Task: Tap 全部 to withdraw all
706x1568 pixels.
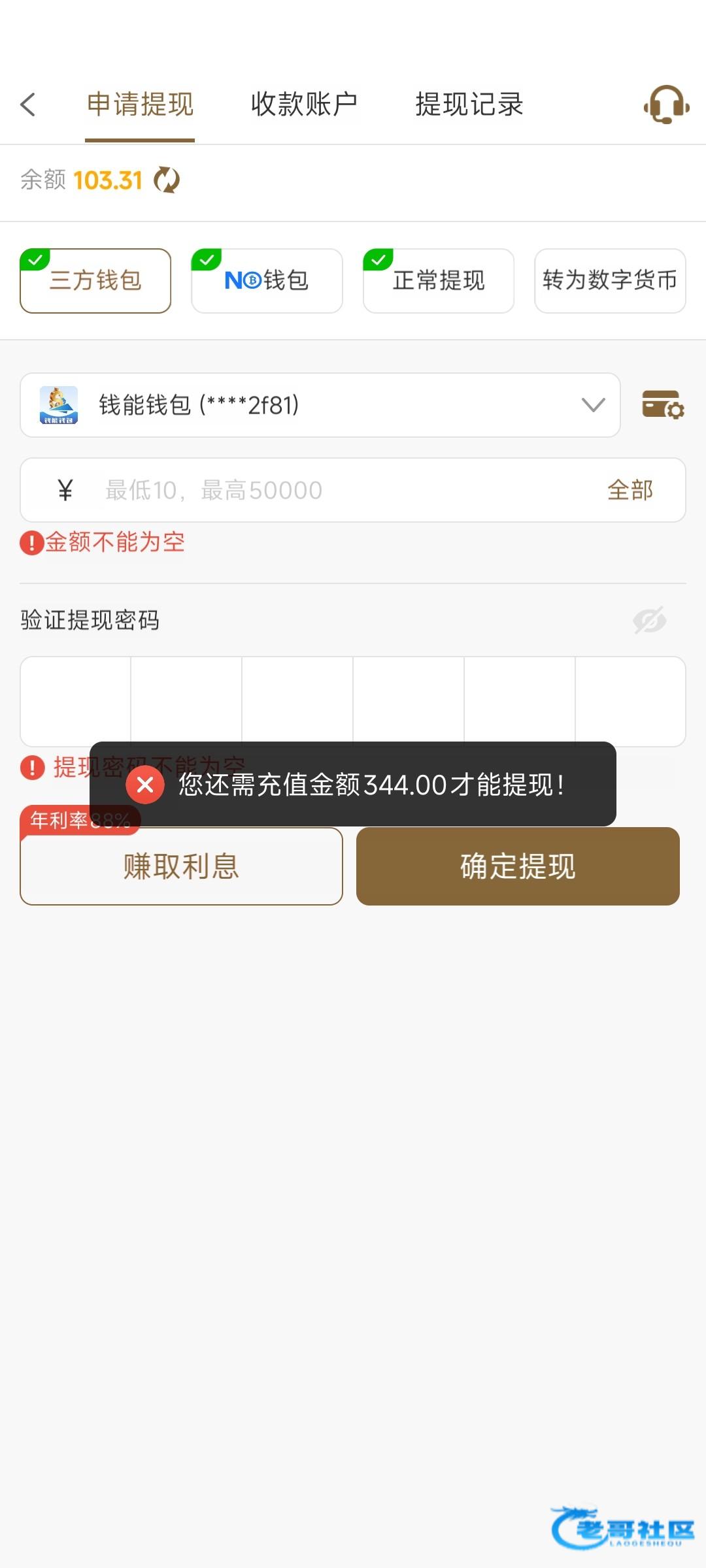Action: [630, 490]
